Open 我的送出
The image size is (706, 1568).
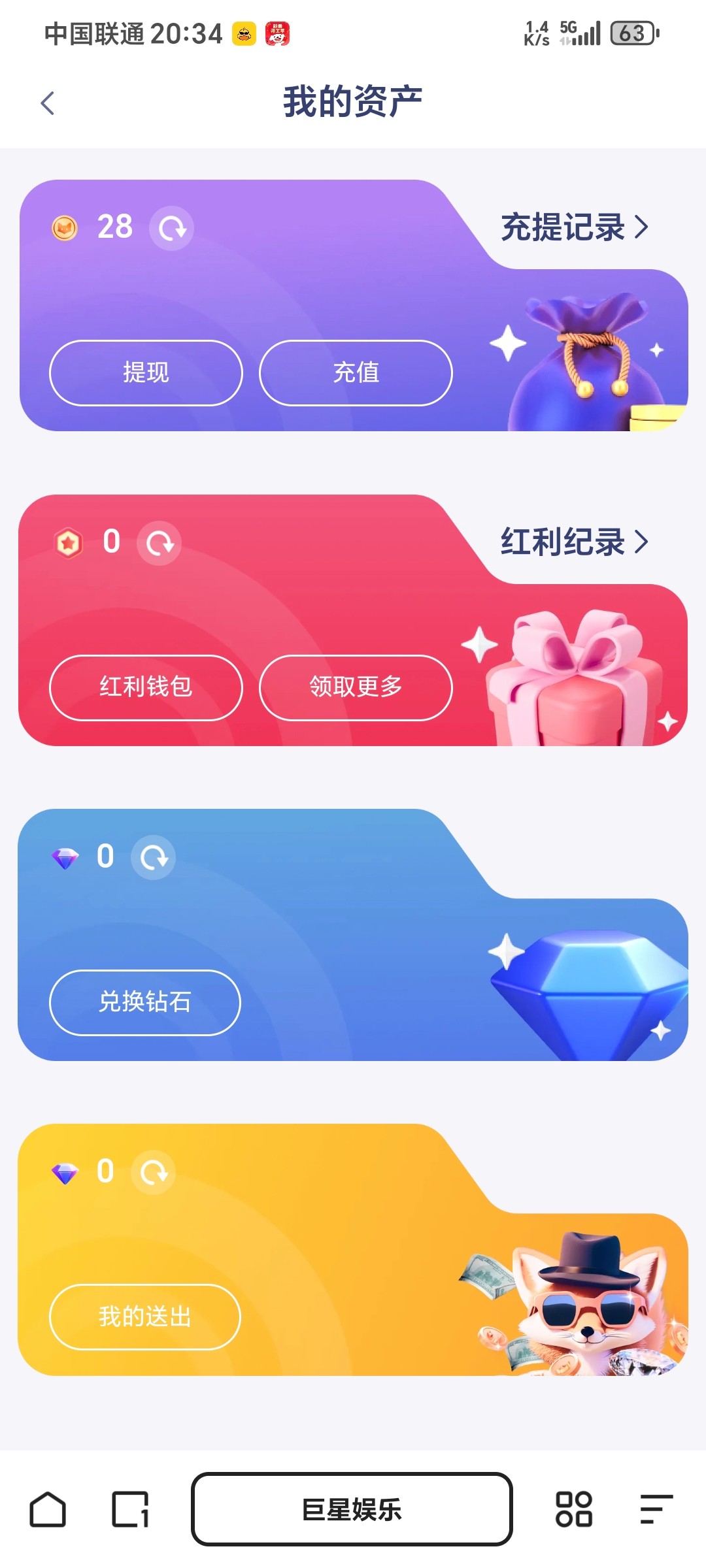click(145, 1317)
